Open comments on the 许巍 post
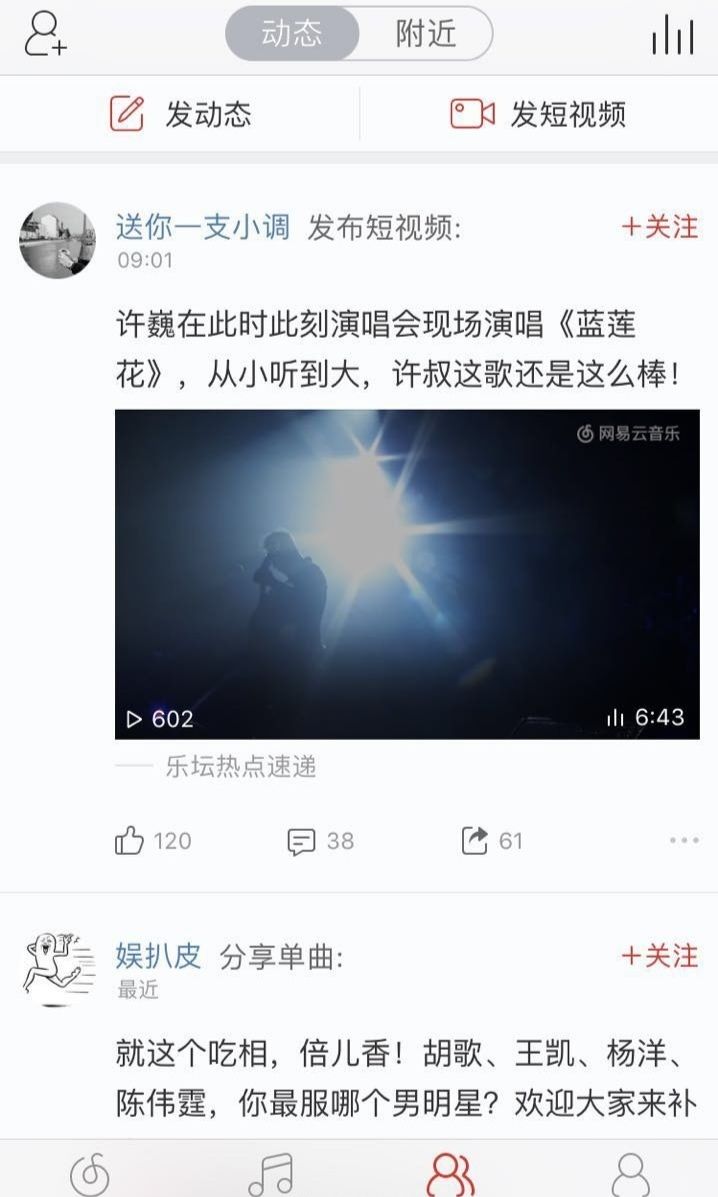 320,841
